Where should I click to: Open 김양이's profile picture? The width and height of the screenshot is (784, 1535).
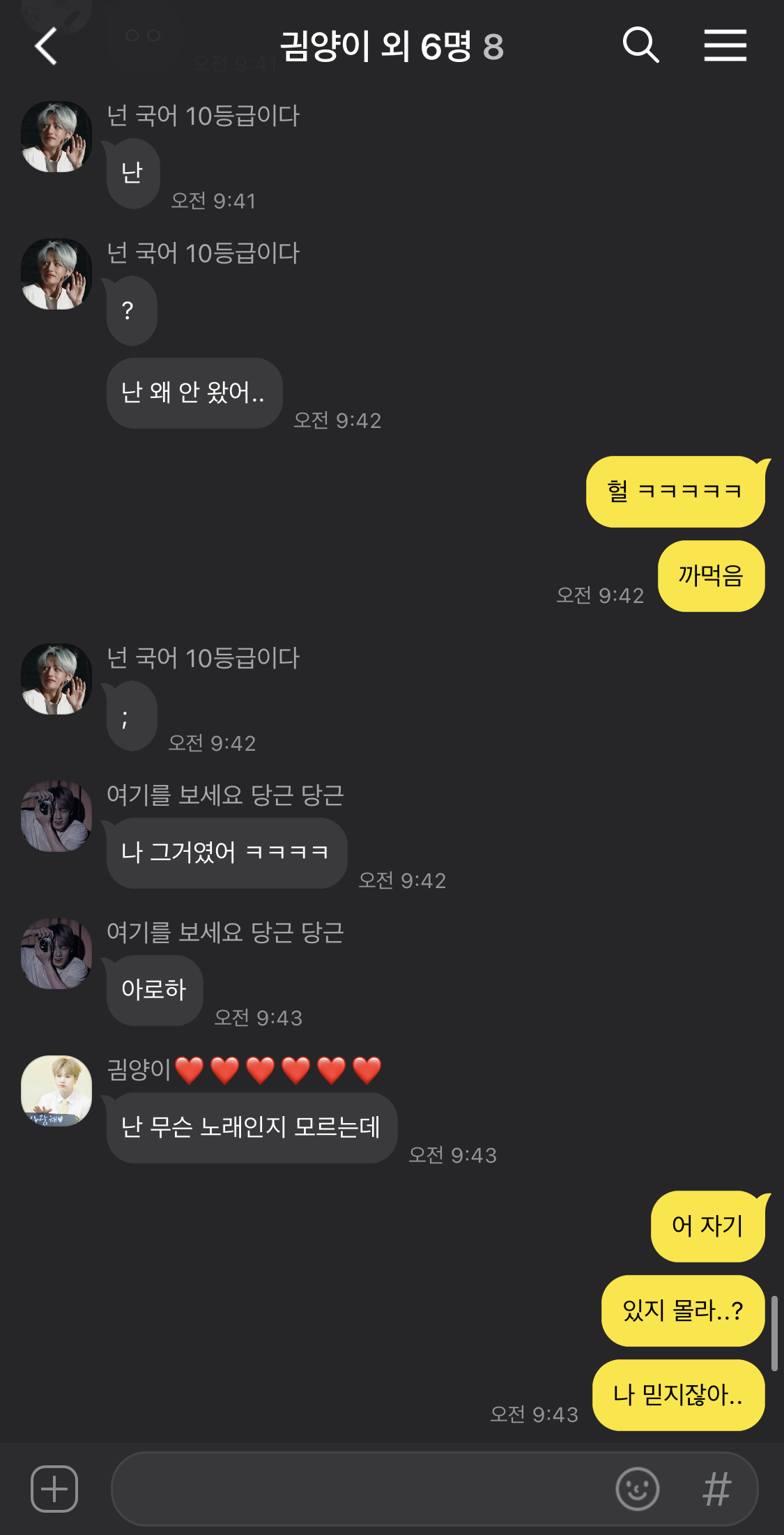point(56,1090)
